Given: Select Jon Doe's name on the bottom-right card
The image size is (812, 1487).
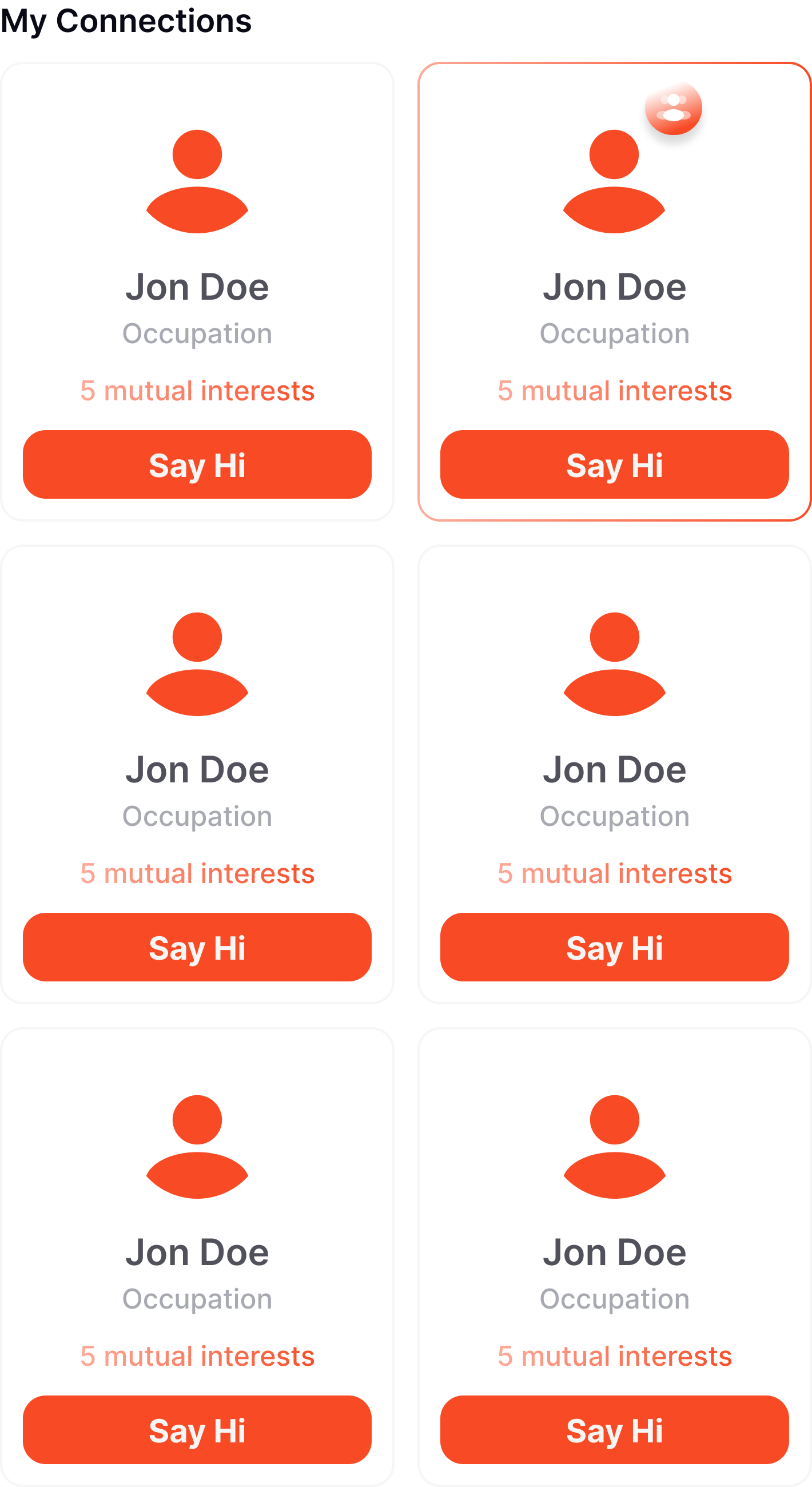Looking at the screenshot, I should 615,1251.
